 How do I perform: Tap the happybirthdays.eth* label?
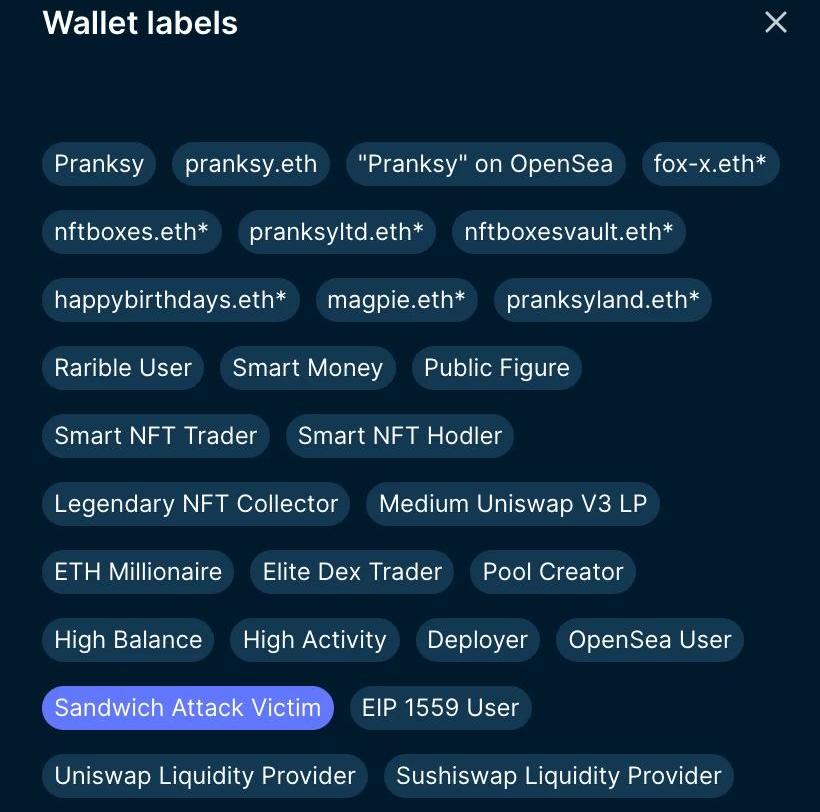coord(170,300)
